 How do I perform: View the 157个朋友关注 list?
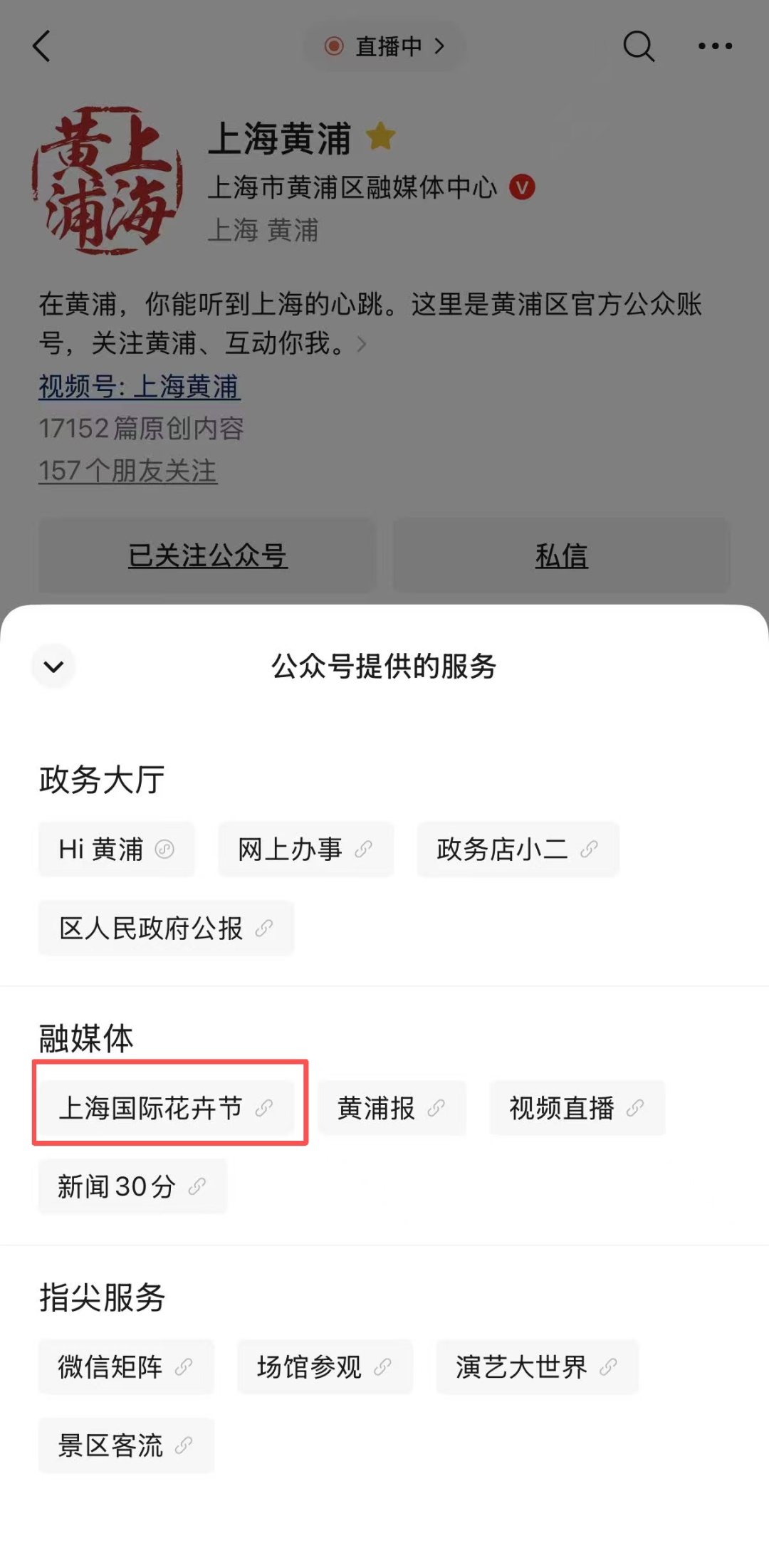[128, 471]
